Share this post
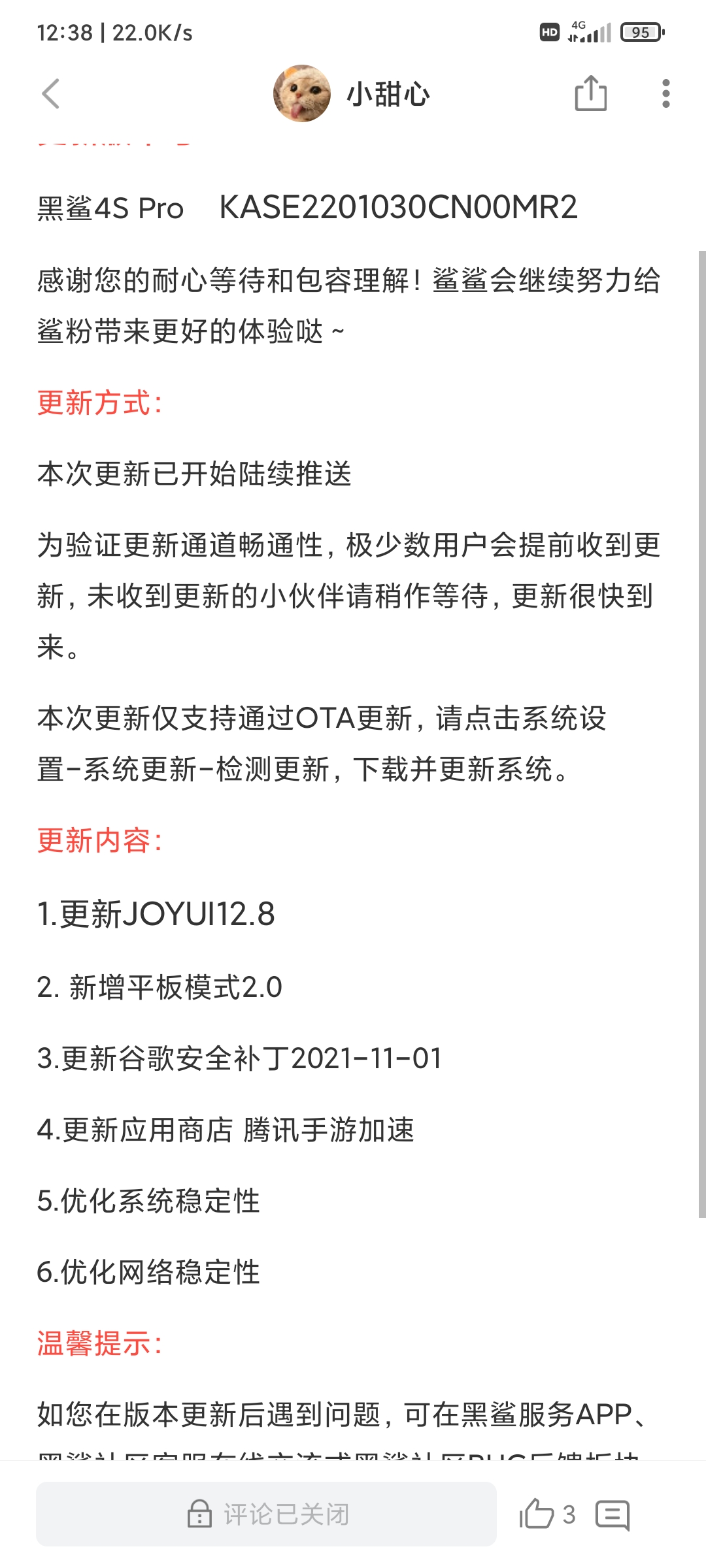Image resolution: width=706 pixels, height=1568 pixels. (x=590, y=93)
